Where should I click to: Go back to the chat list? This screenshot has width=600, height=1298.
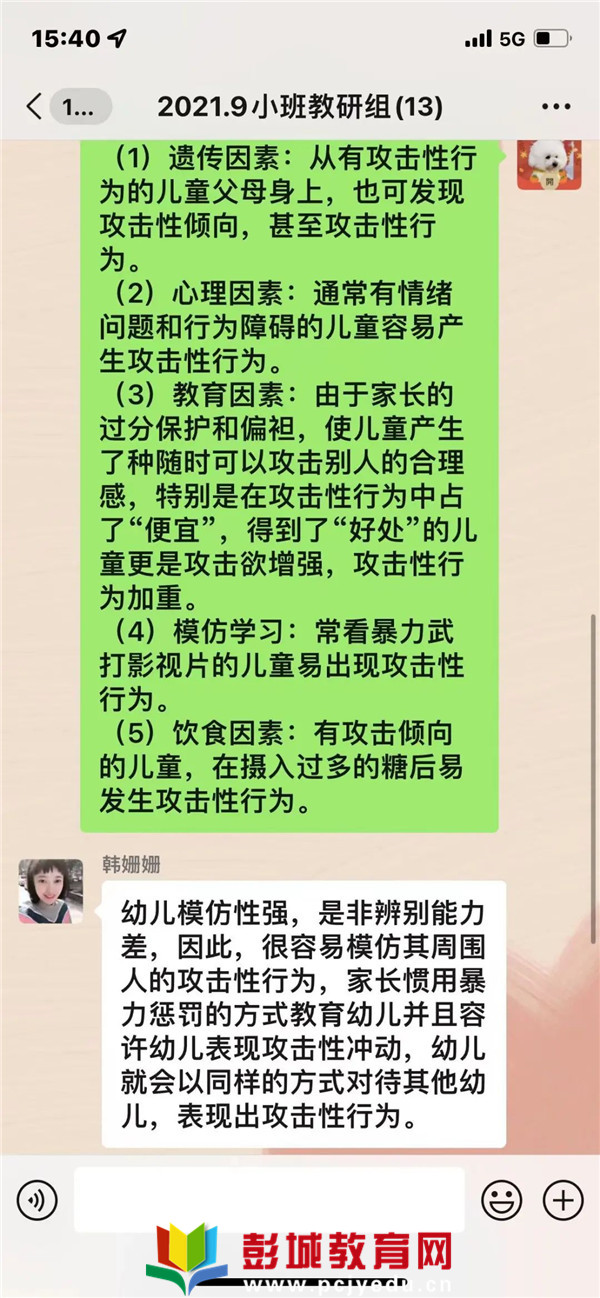pos(36,107)
